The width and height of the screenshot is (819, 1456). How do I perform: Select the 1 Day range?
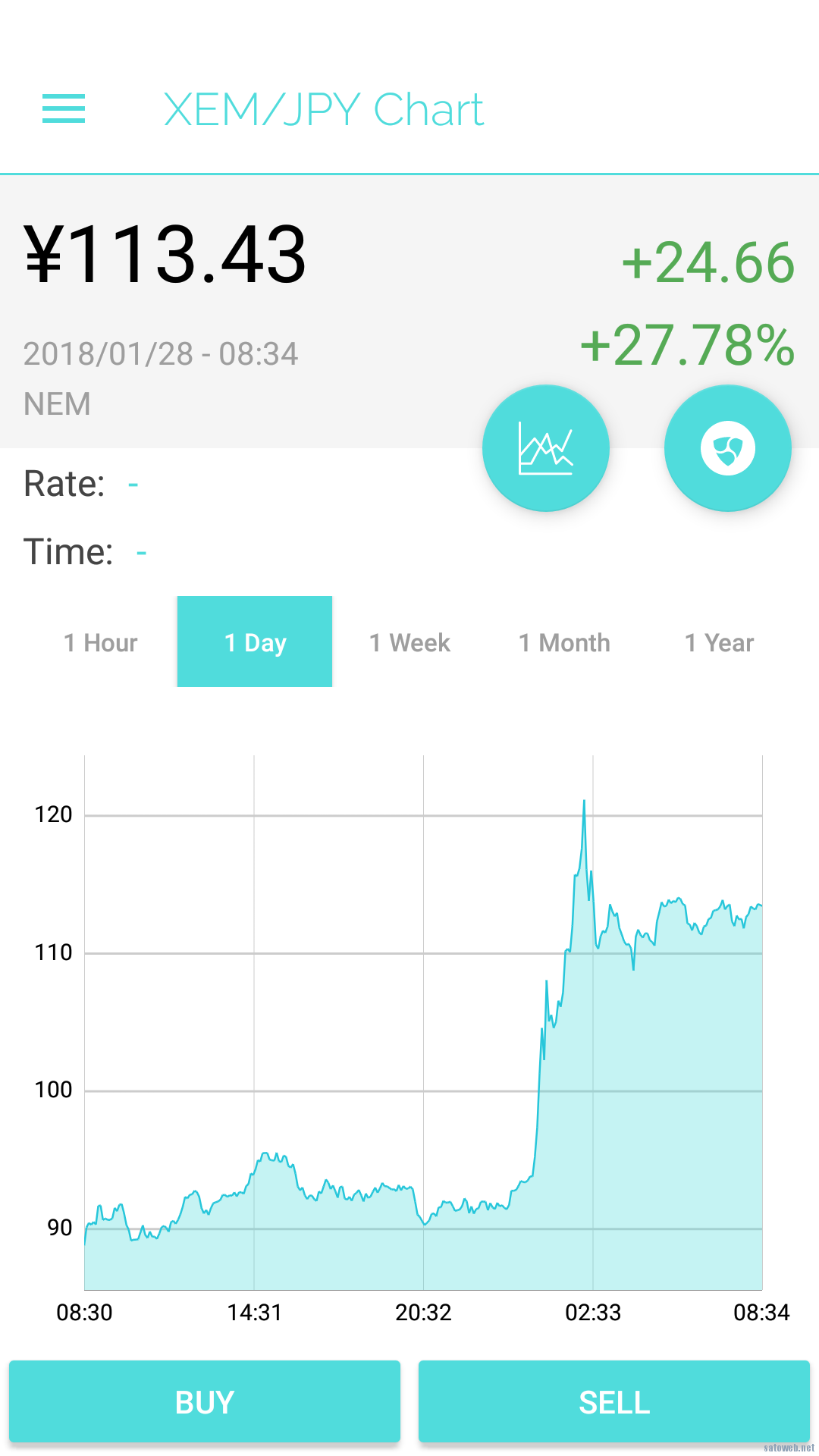pyautogui.click(x=255, y=642)
